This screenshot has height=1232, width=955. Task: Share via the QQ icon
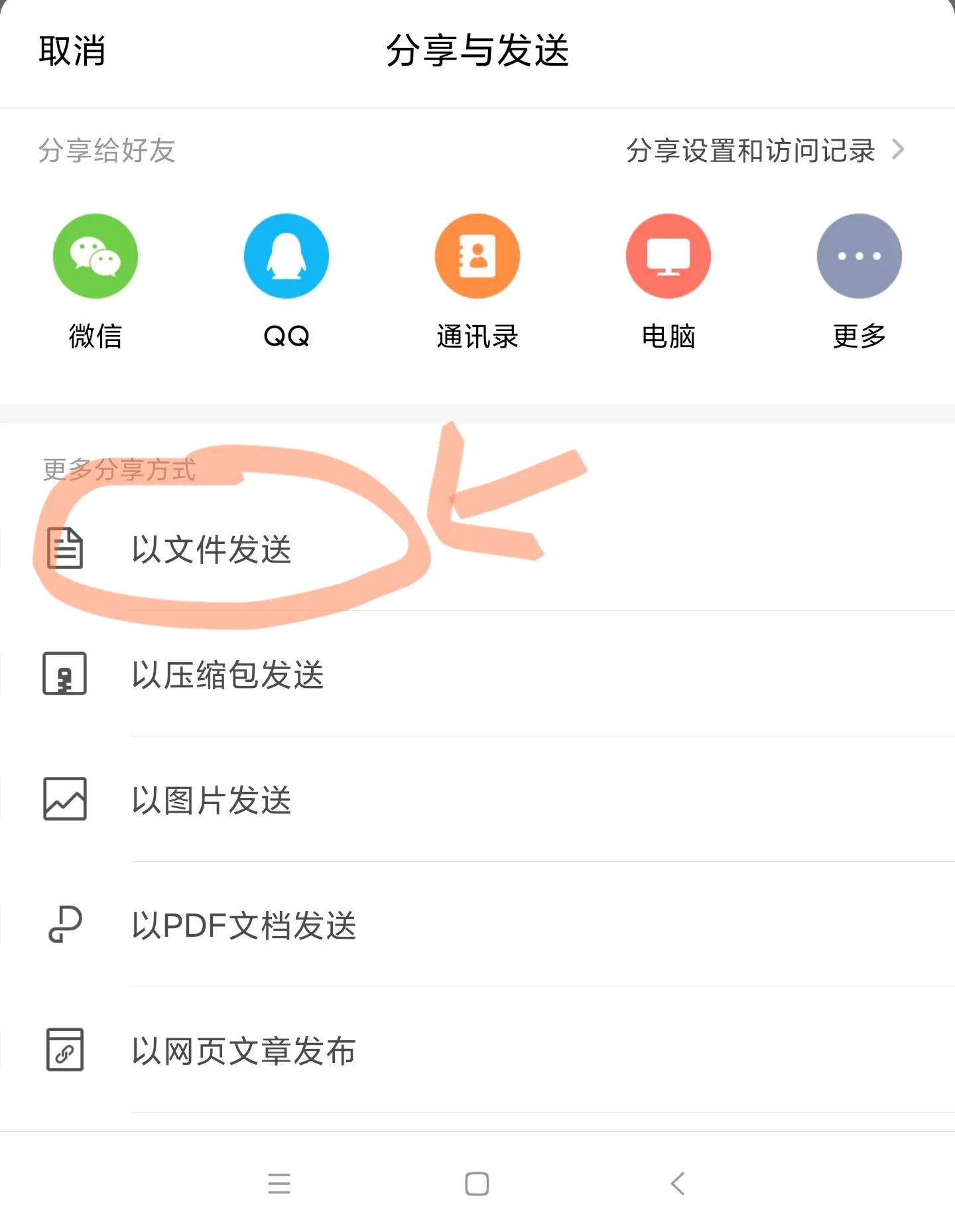pos(286,255)
